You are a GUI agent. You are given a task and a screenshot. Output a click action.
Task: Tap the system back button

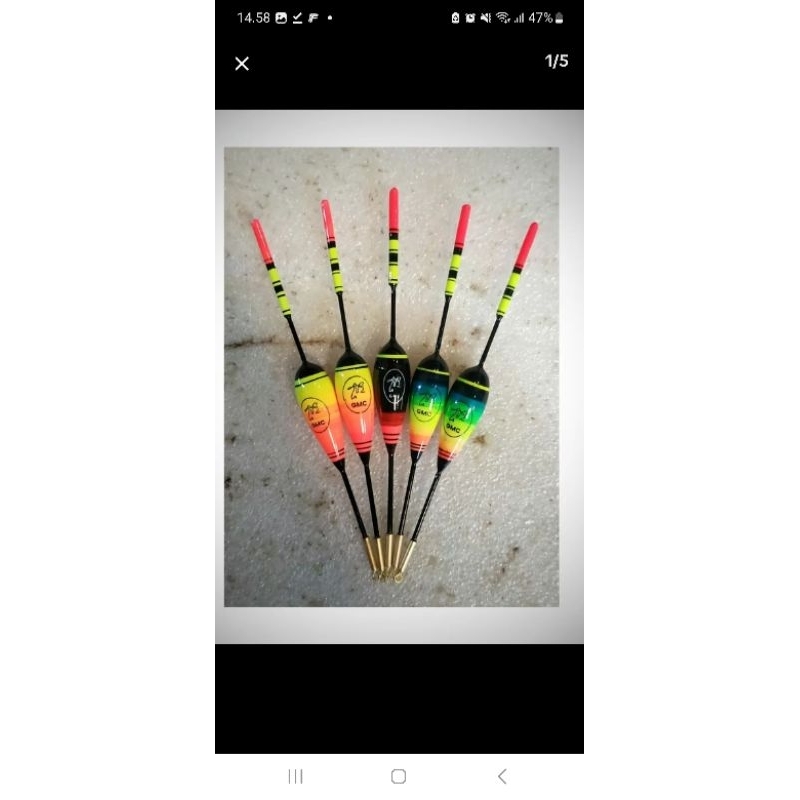502,776
